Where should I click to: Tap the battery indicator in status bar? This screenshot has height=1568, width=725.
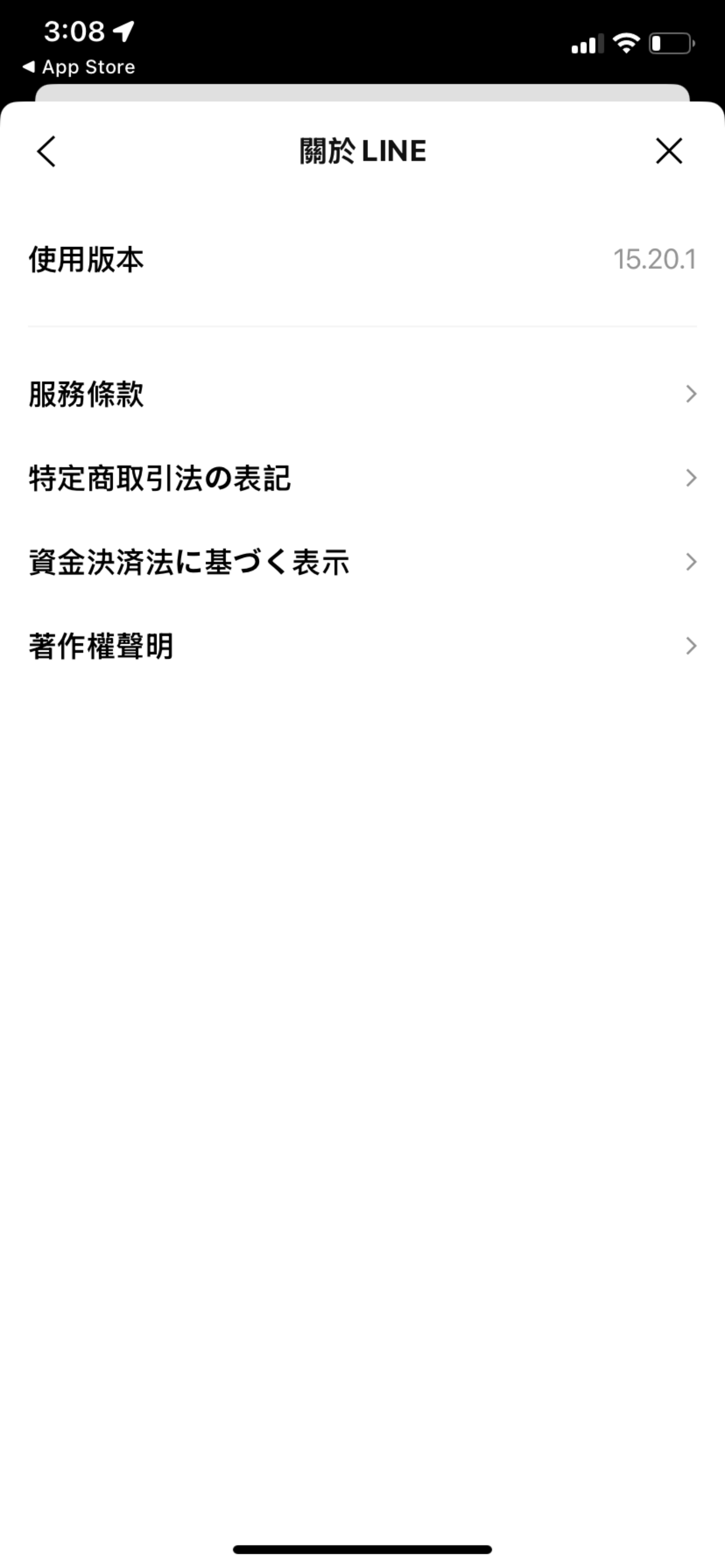670,43
